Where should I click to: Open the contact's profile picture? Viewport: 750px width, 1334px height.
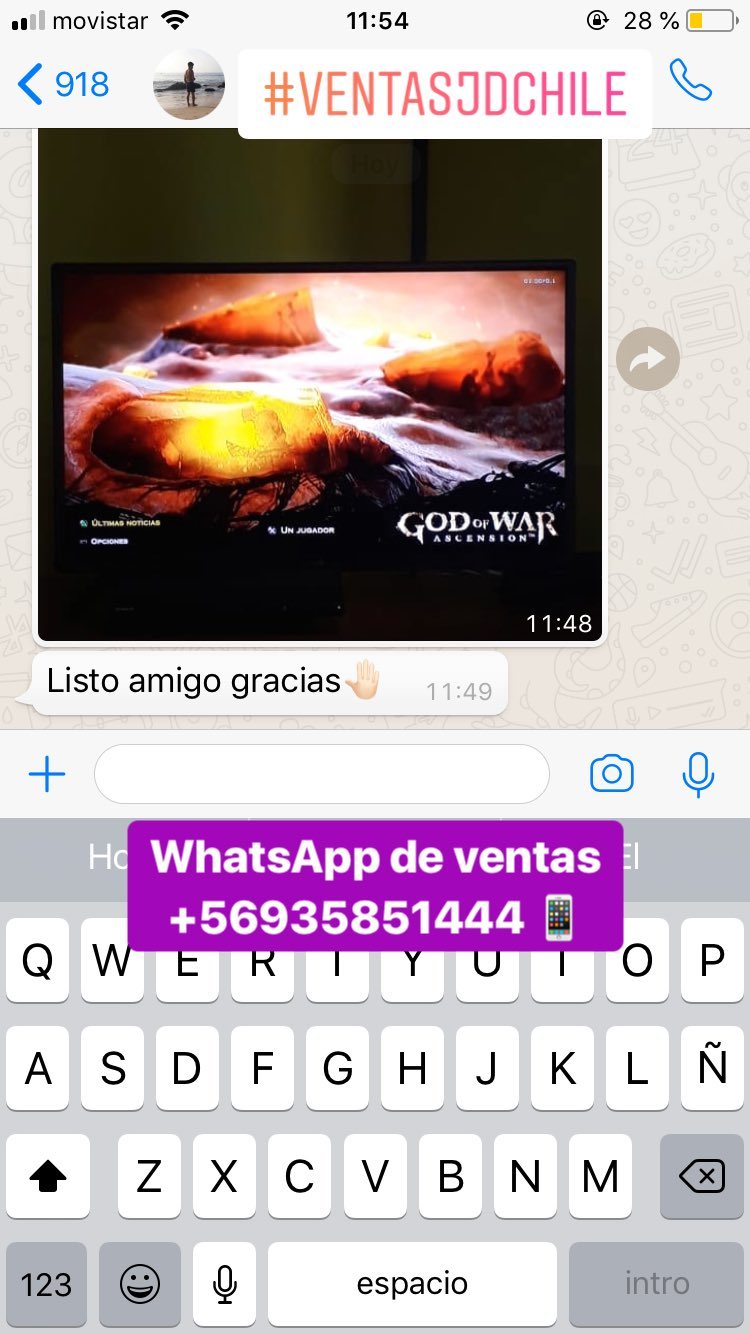[x=189, y=85]
